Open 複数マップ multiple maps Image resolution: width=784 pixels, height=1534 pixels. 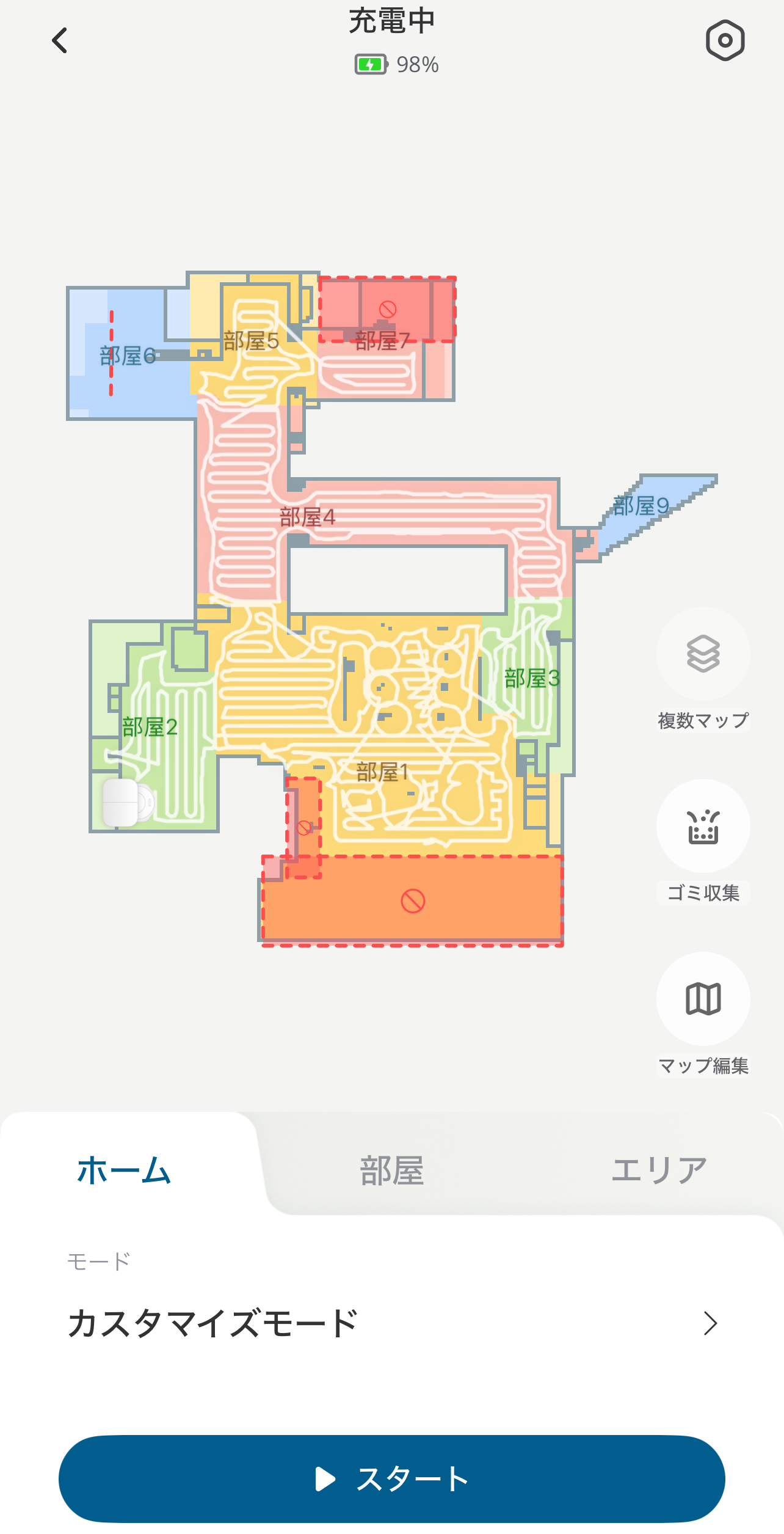coord(703,654)
